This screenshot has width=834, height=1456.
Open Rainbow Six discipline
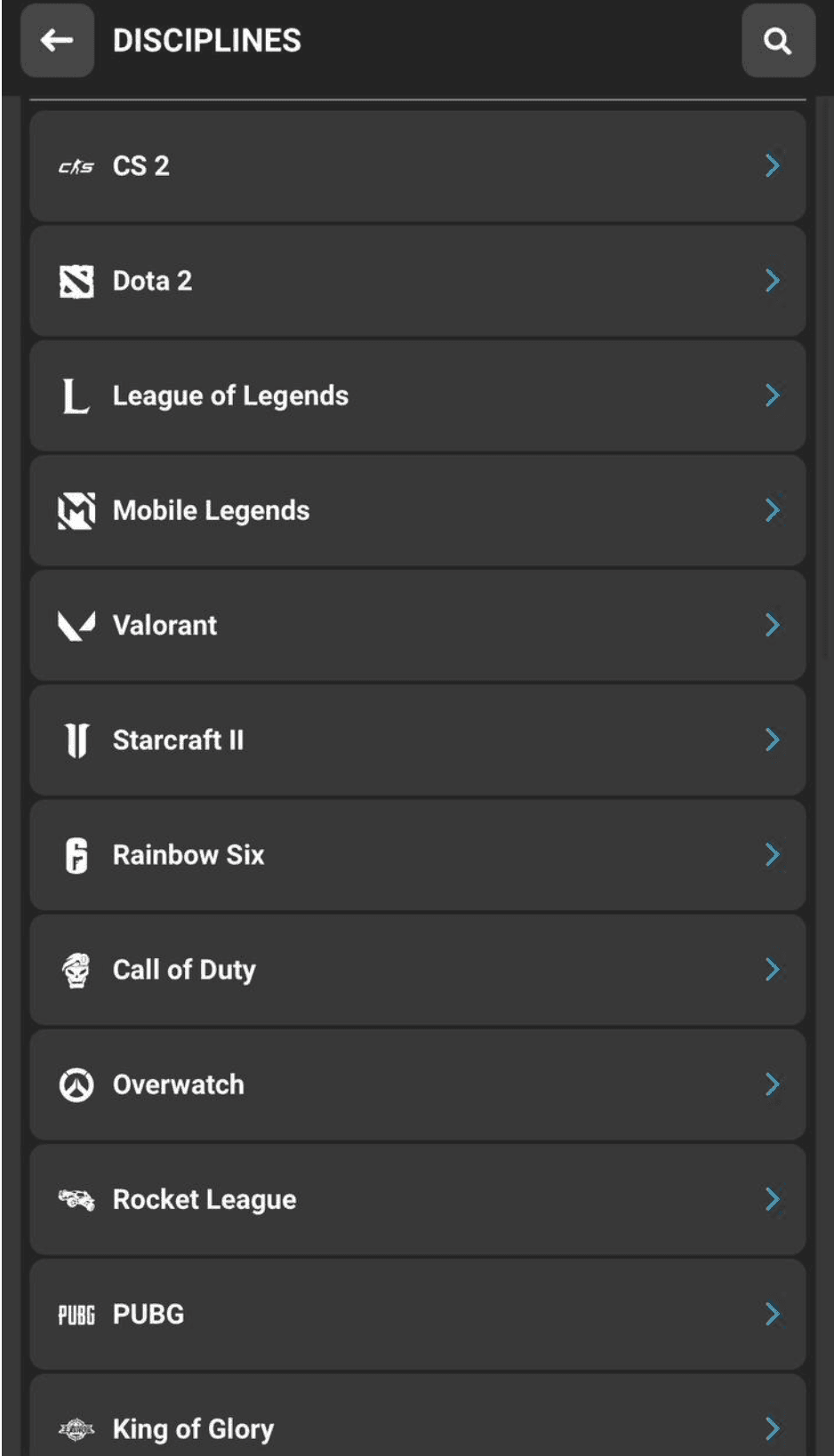pos(417,854)
